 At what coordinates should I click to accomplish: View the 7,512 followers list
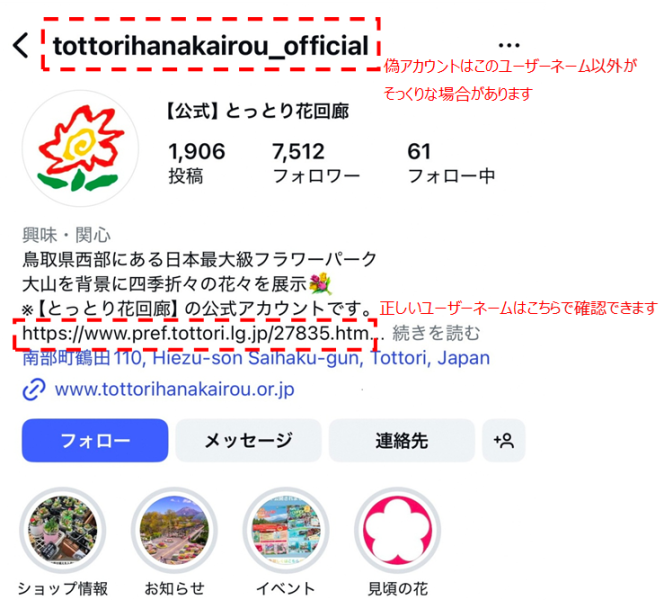[315, 163]
